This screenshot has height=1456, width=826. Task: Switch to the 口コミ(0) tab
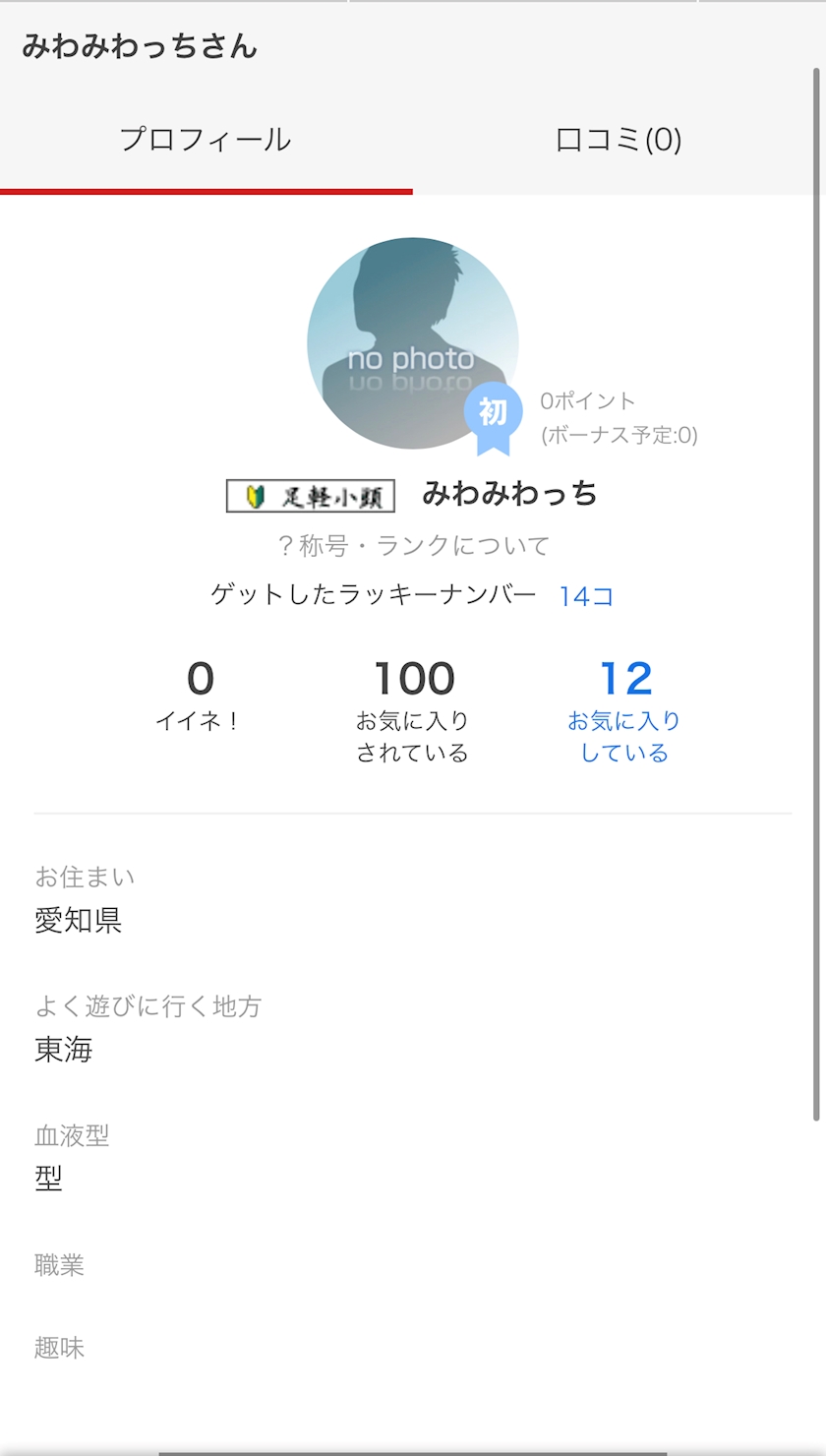(619, 140)
